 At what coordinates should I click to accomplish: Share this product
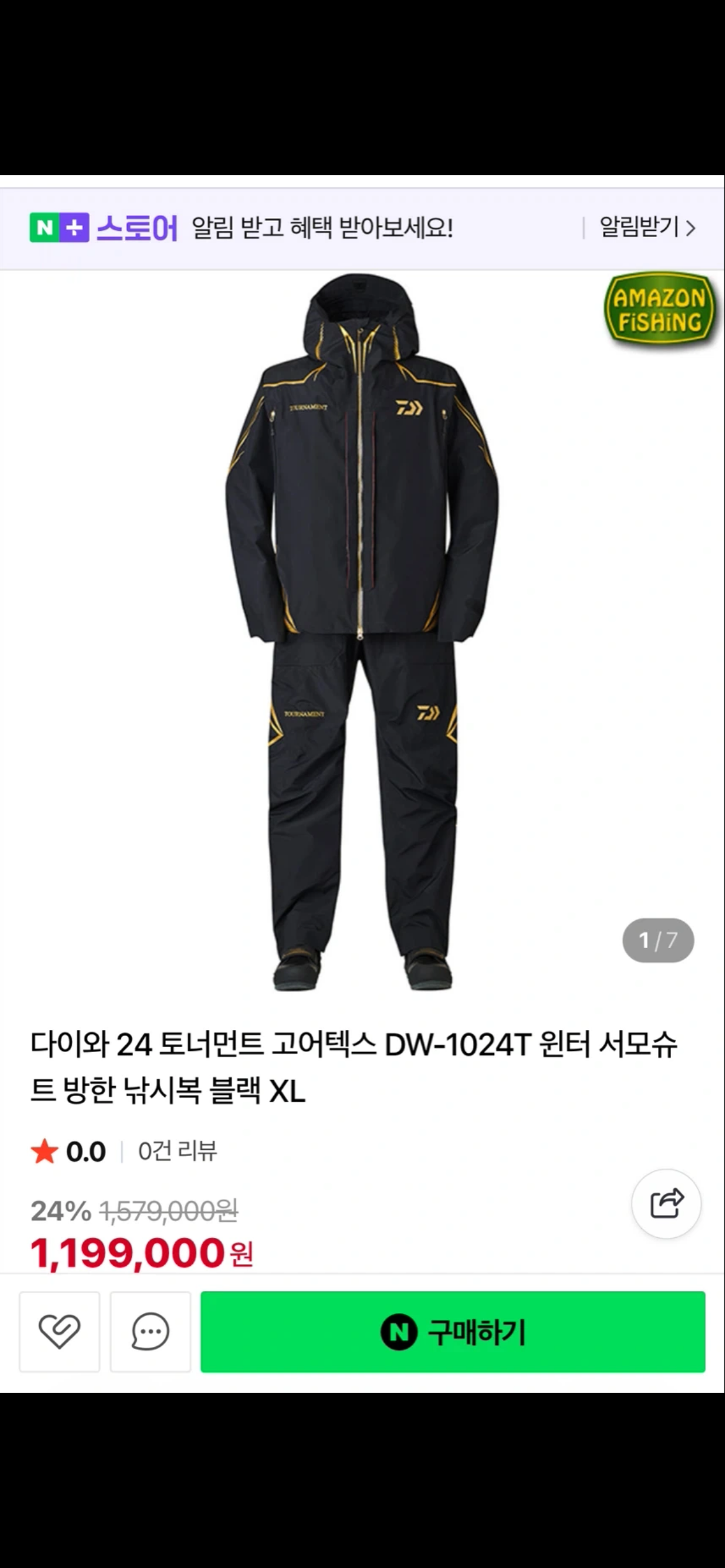(x=666, y=1203)
